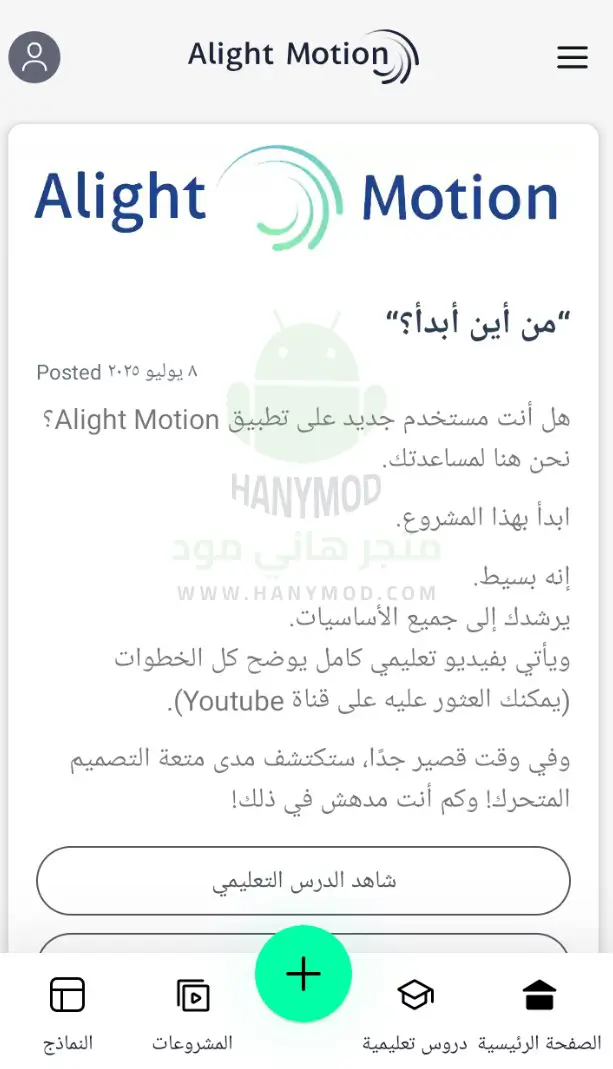This screenshot has width=613, height=1069.
Task: Switch to the النماذج tab
Action: (x=68, y=1014)
